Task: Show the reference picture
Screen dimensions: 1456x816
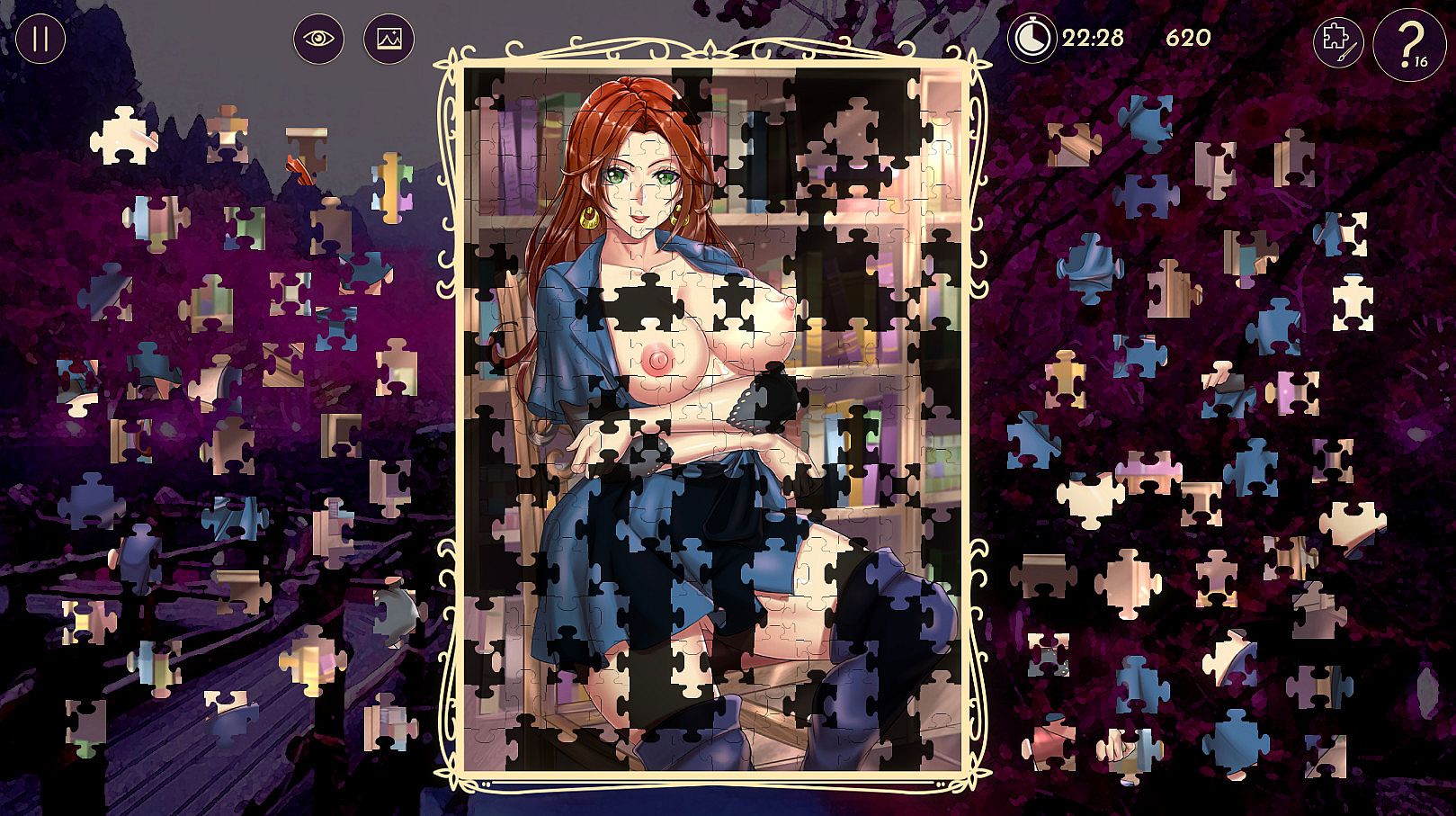Action: [x=389, y=39]
